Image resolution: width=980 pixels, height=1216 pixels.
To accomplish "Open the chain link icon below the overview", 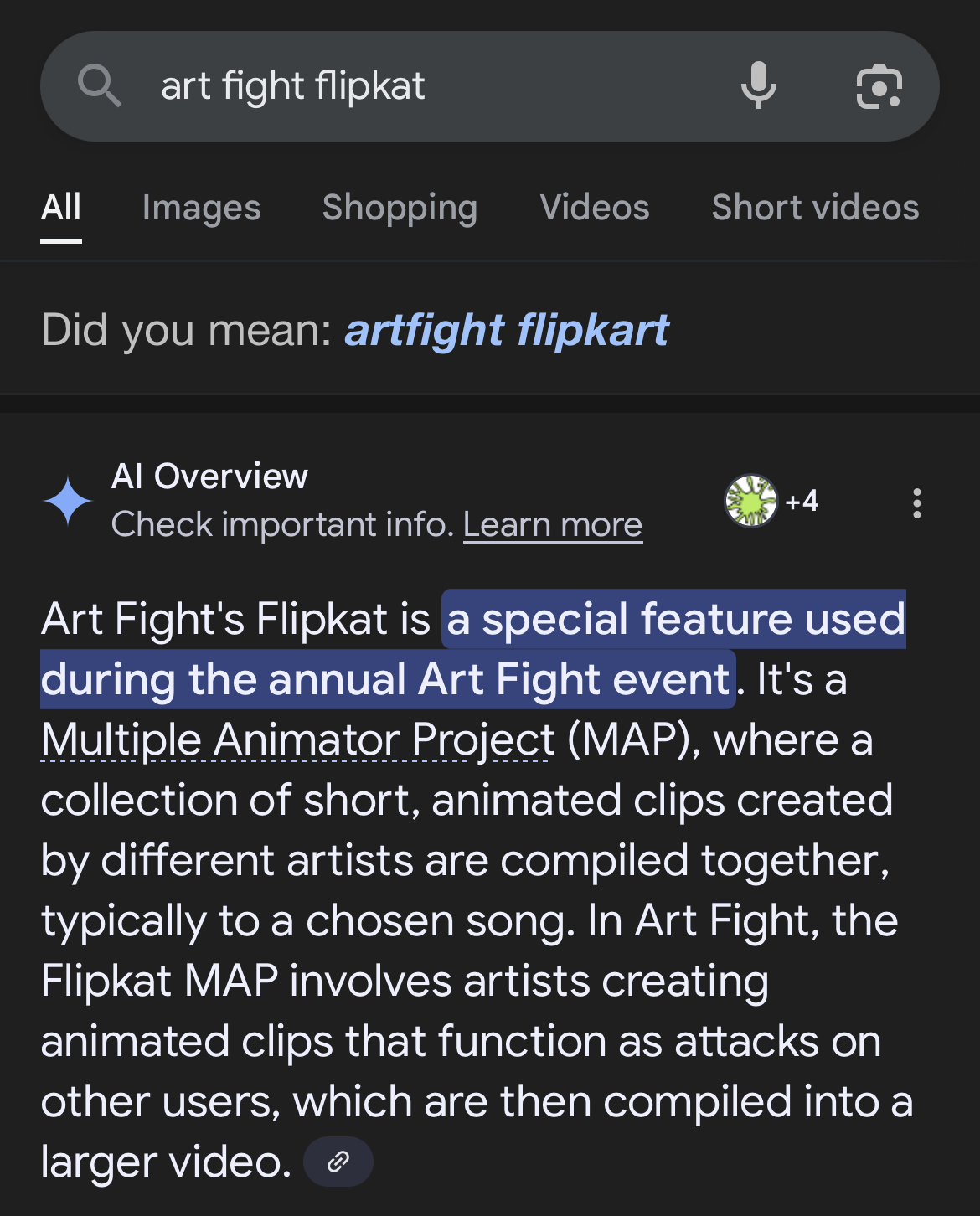I will (338, 1162).
